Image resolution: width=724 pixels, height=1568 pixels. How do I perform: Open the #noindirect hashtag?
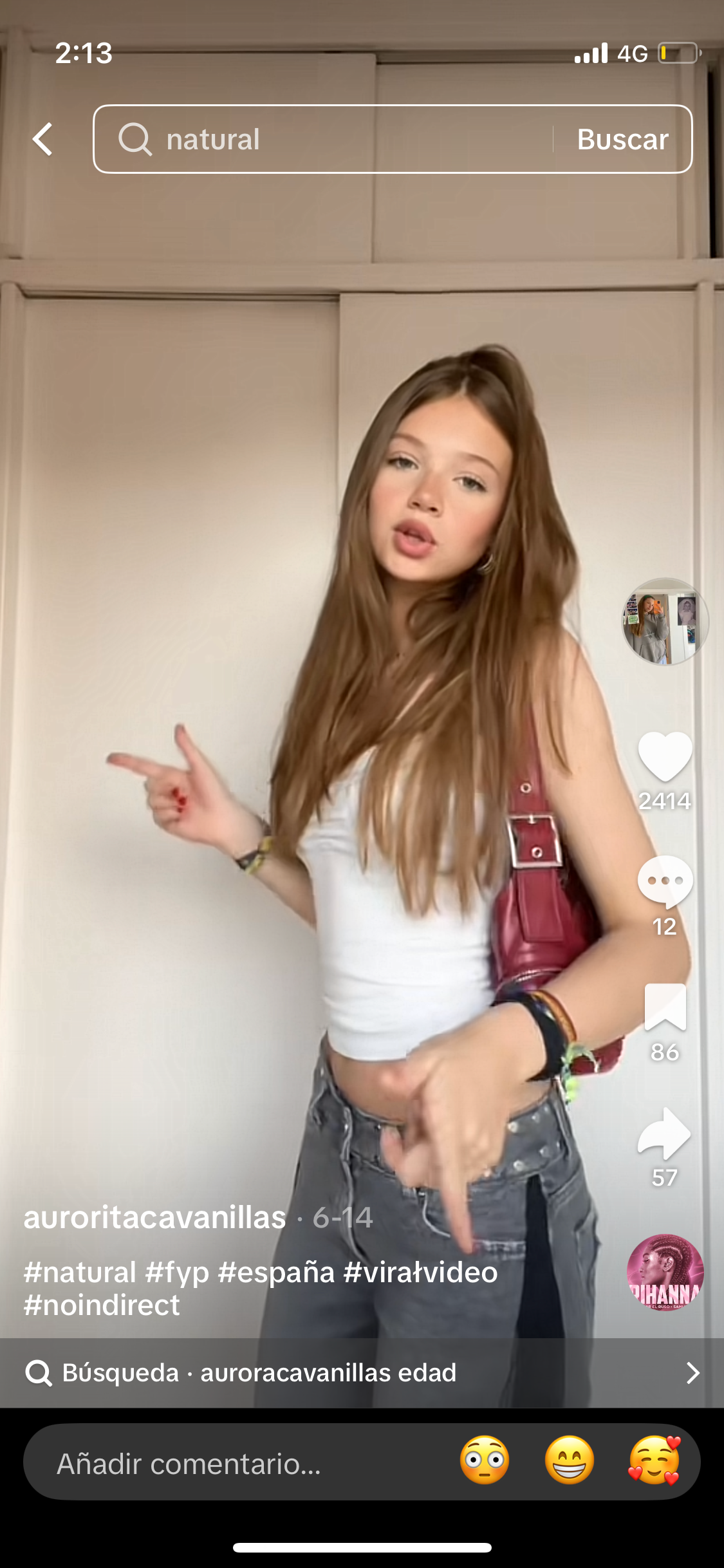[102, 1305]
